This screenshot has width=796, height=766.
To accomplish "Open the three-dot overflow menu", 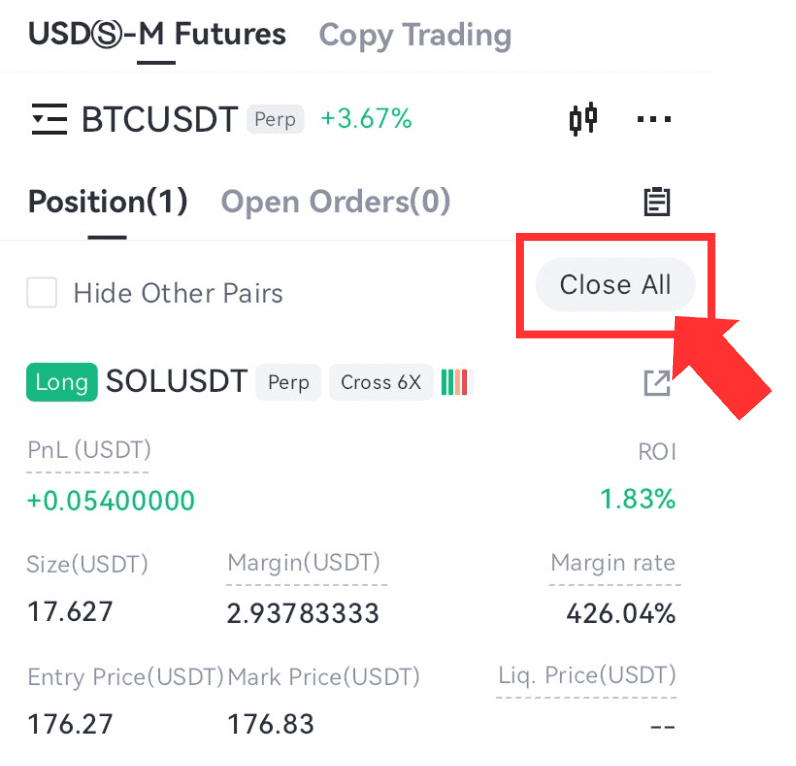I will point(654,120).
